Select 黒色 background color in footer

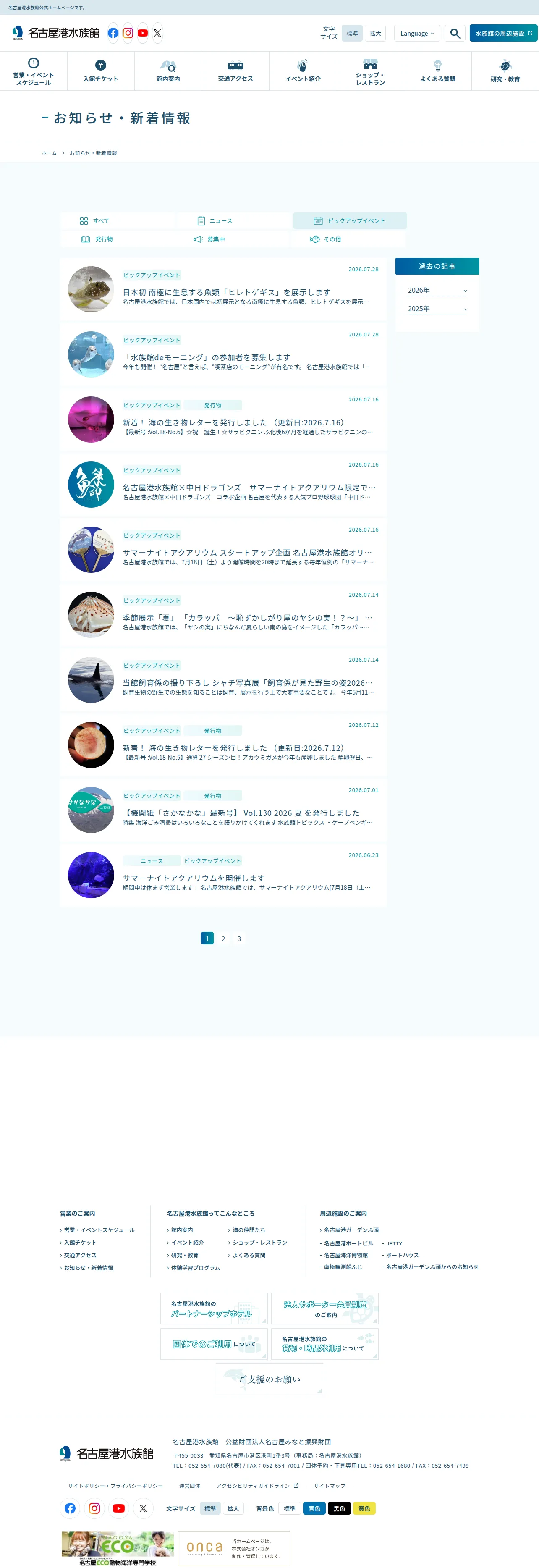point(340,1508)
